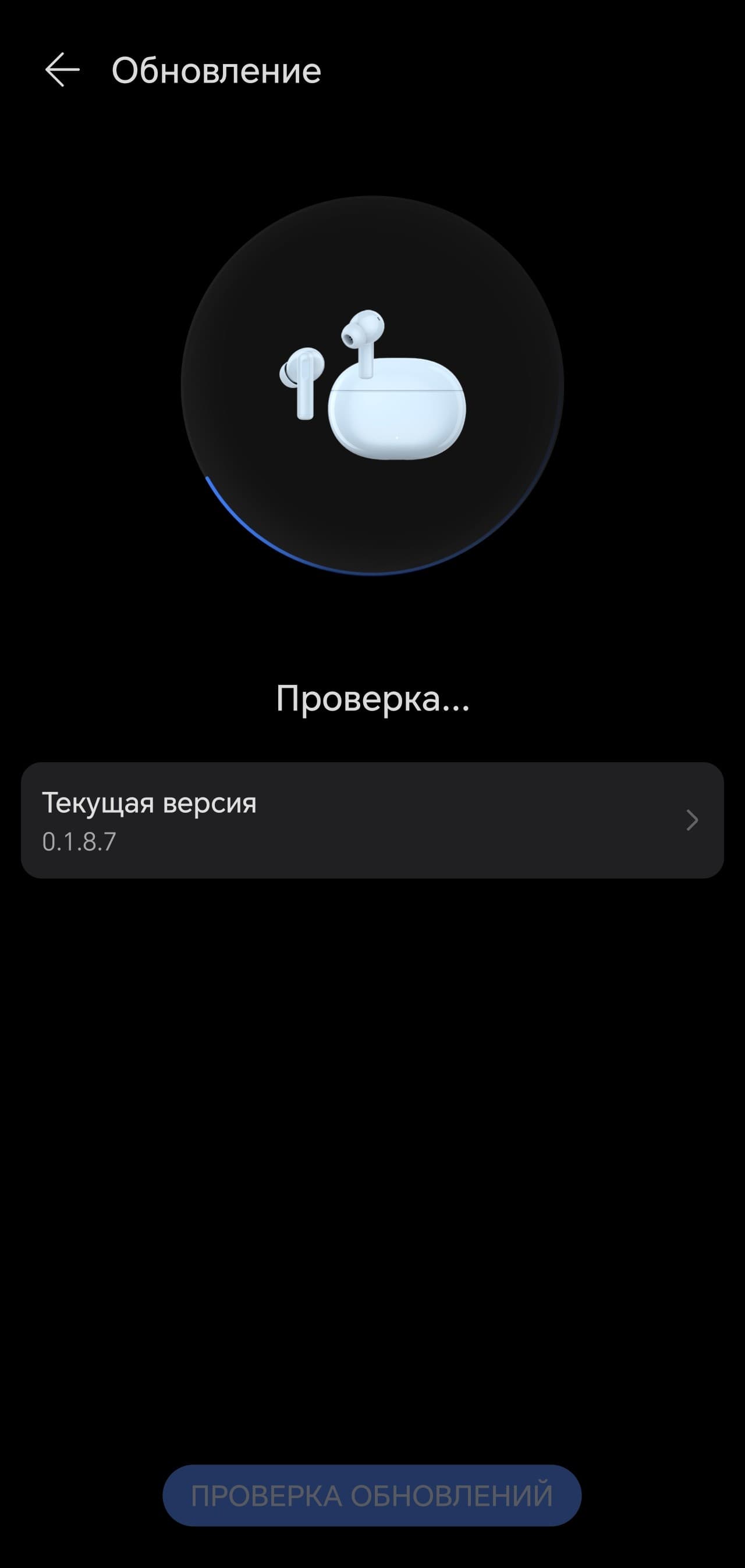Image resolution: width=745 pixels, height=1568 pixels.
Task: Tap the ПРОВЕРКА ОБНОВЛЕНИЙ button
Action: (371, 1496)
